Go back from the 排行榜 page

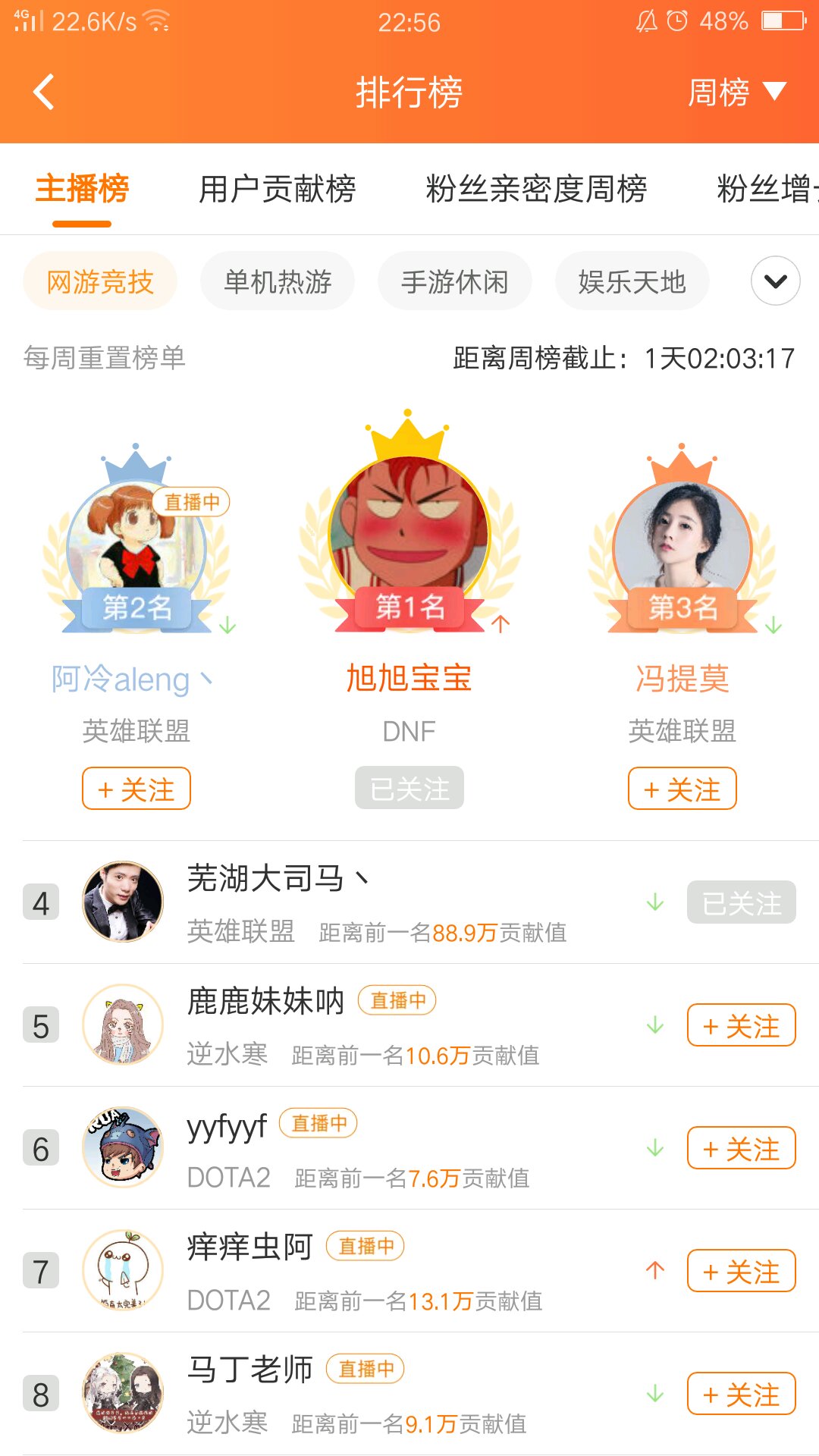click(x=45, y=93)
